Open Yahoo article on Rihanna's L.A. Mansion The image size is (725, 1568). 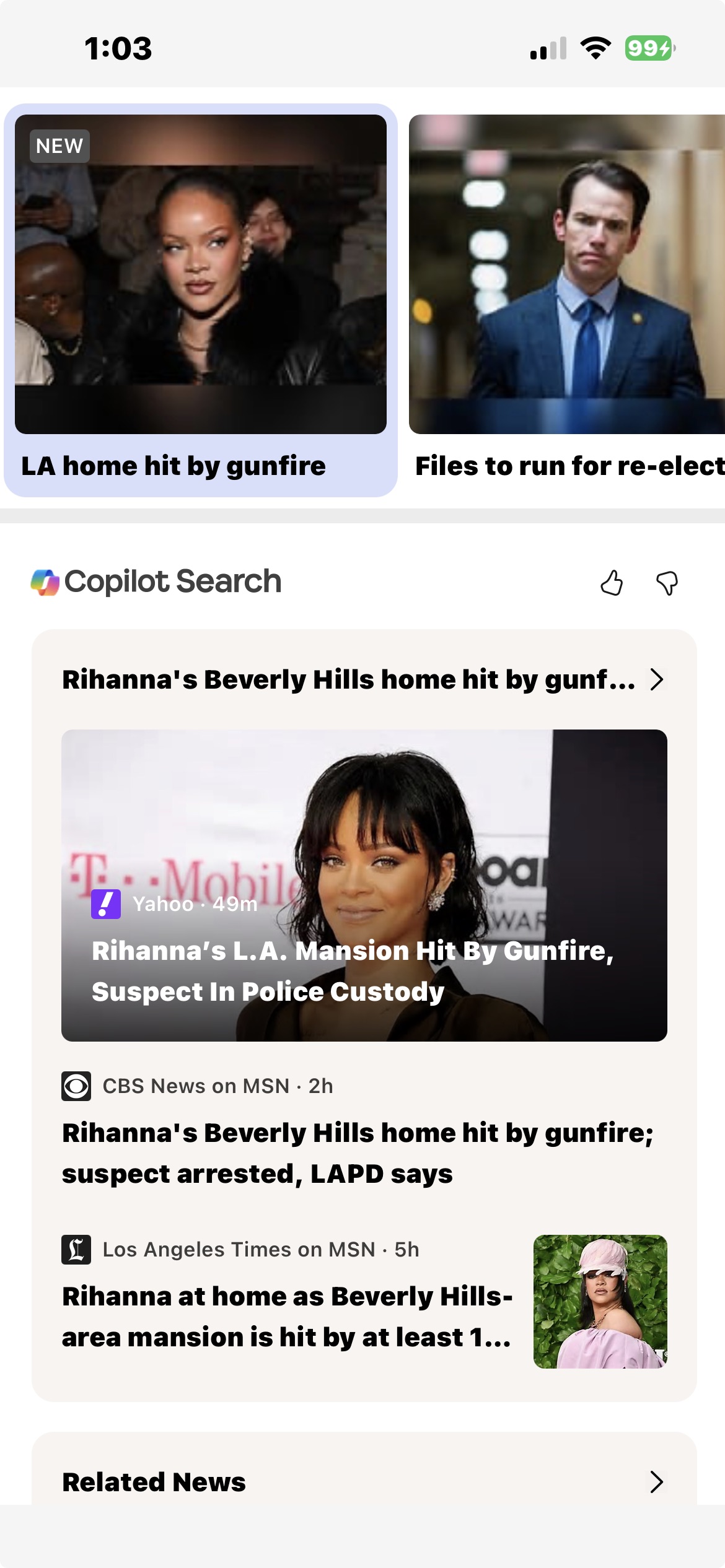click(364, 886)
